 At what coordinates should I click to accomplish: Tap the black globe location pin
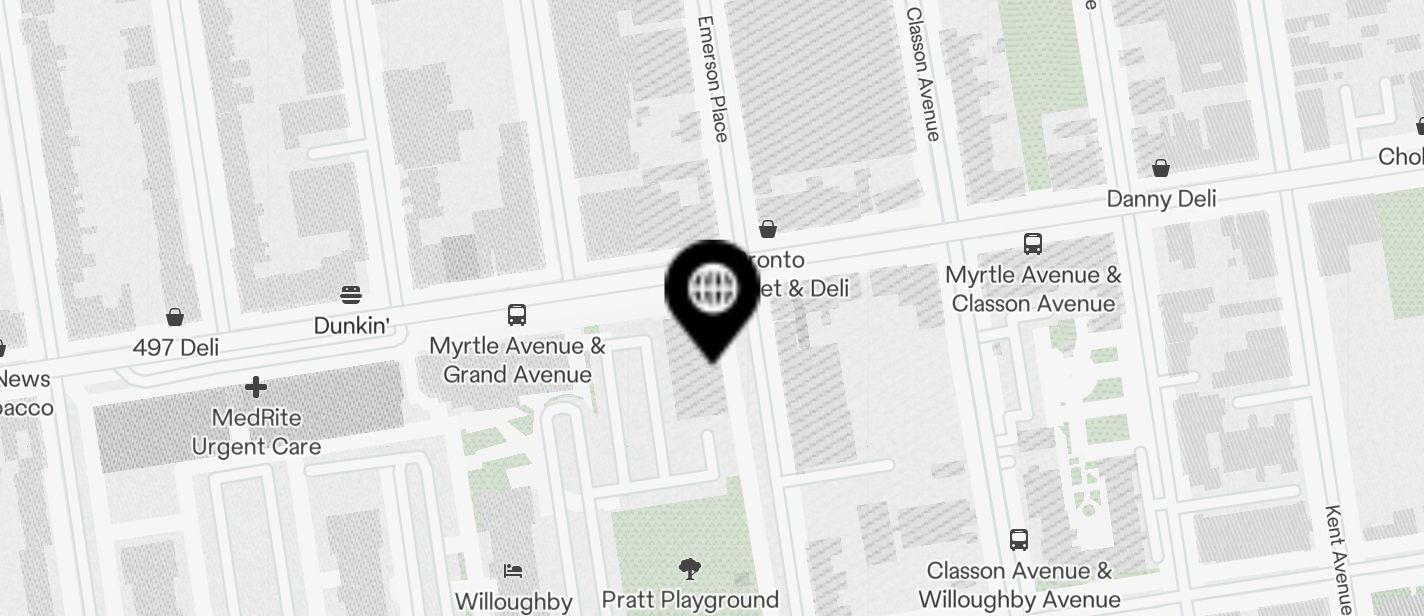click(713, 291)
